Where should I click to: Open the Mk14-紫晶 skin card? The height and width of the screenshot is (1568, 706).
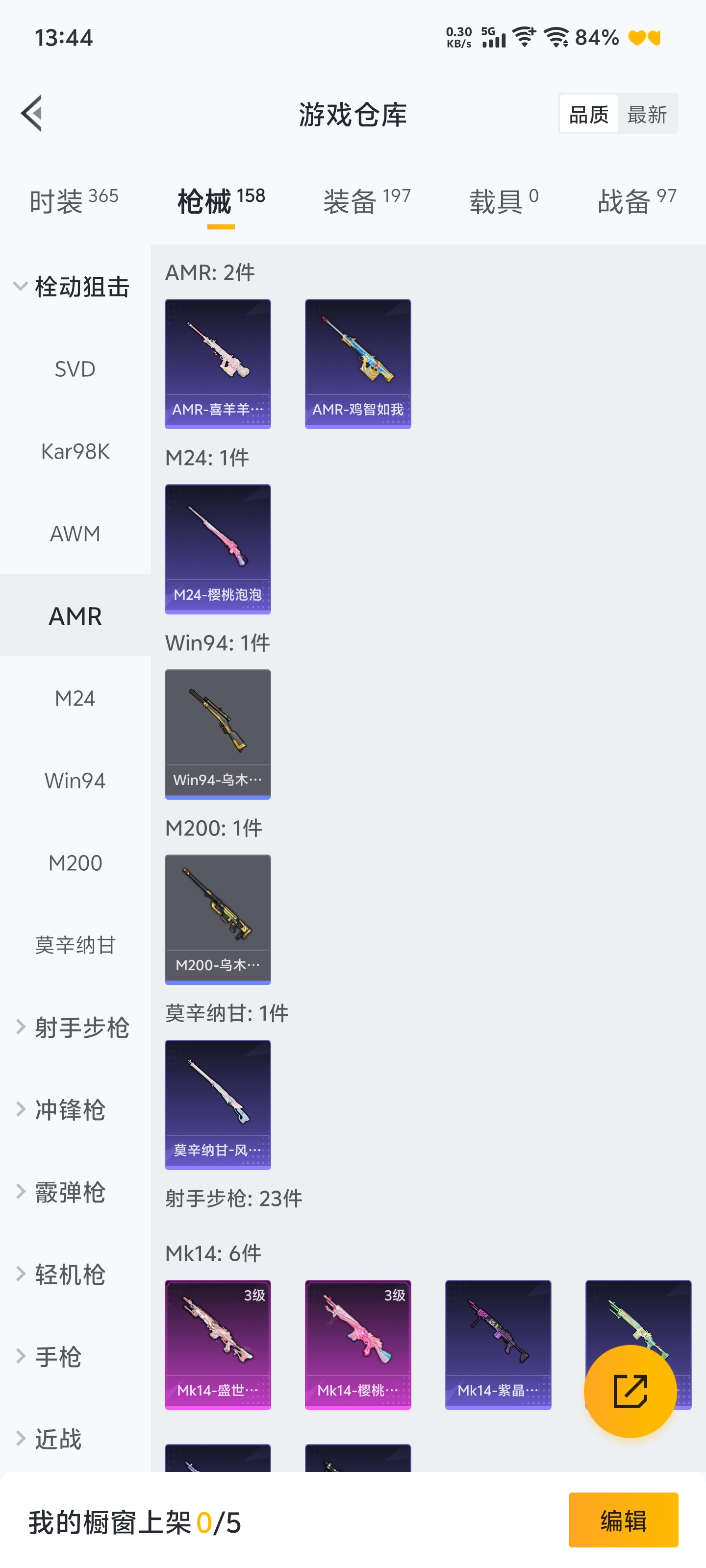498,1344
